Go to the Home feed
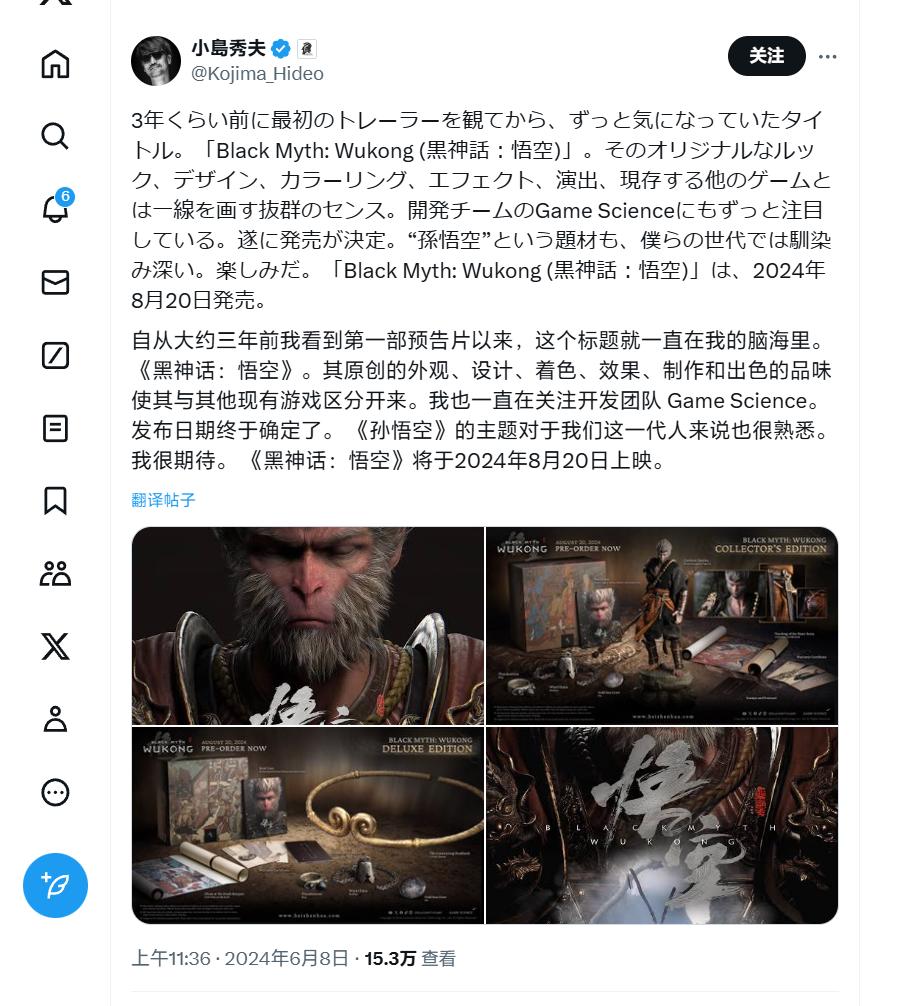The width and height of the screenshot is (903, 1006). 55,63
